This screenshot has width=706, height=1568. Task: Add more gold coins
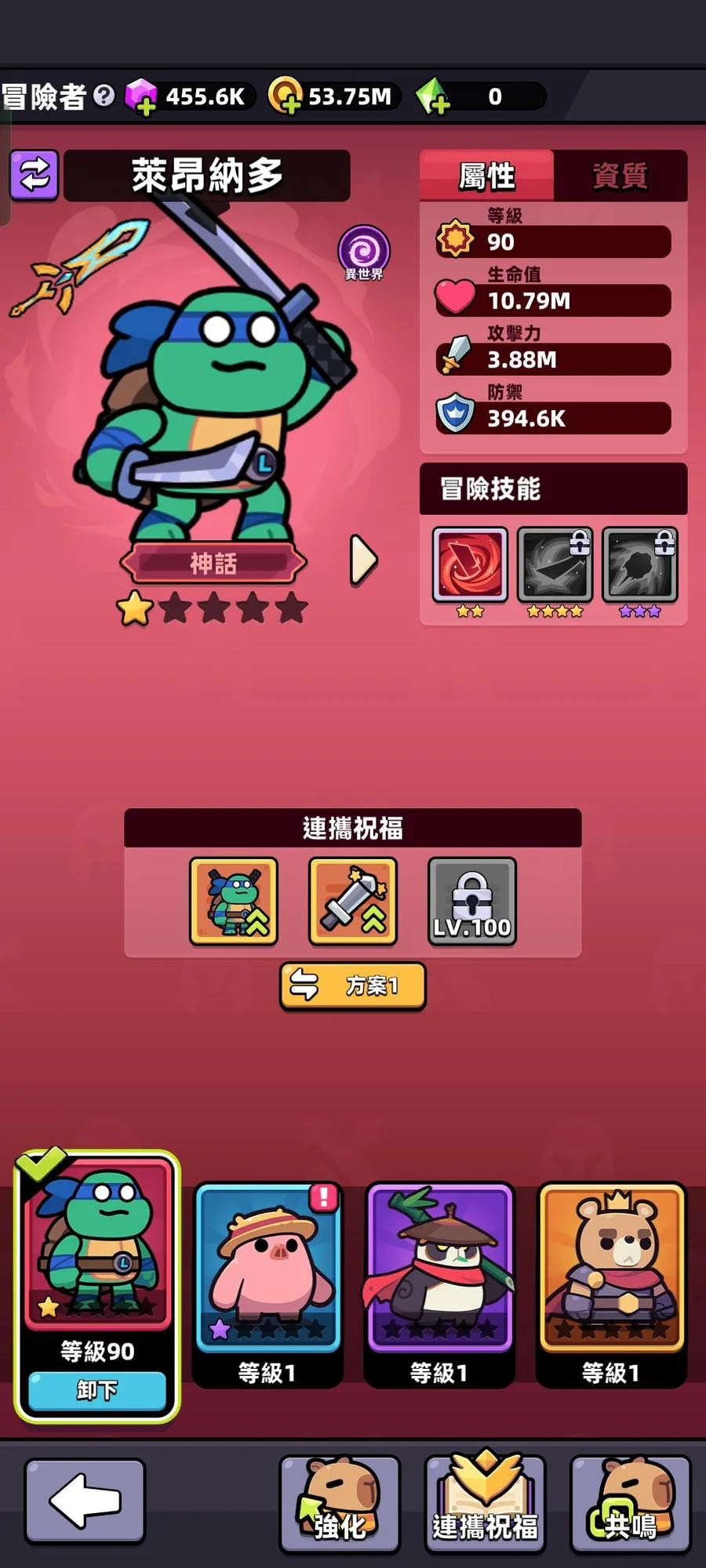[285, 97]
